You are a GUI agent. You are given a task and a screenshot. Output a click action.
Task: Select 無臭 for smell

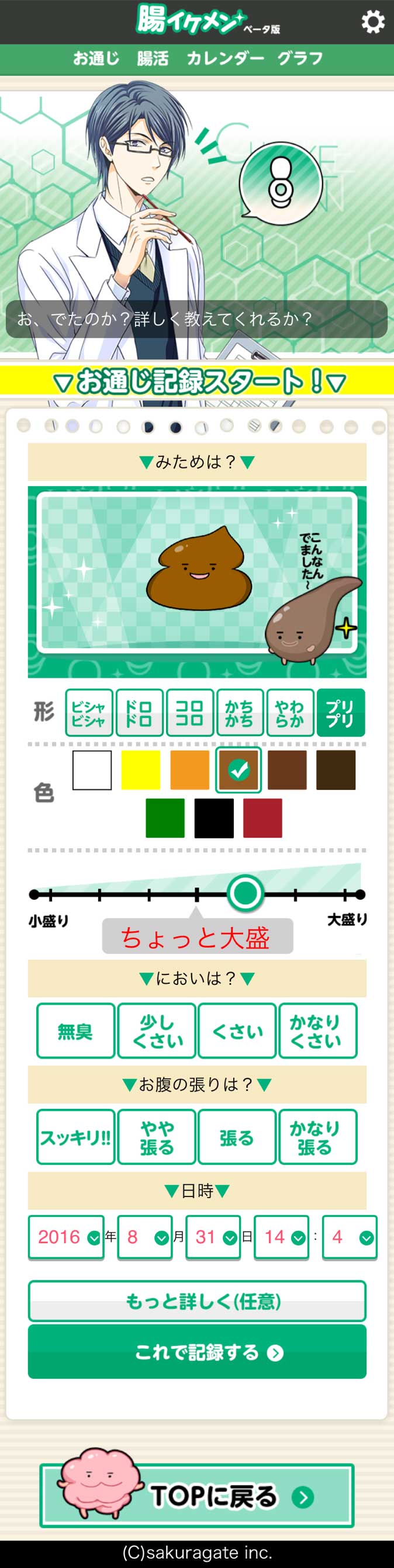[x=75, y=1031]
